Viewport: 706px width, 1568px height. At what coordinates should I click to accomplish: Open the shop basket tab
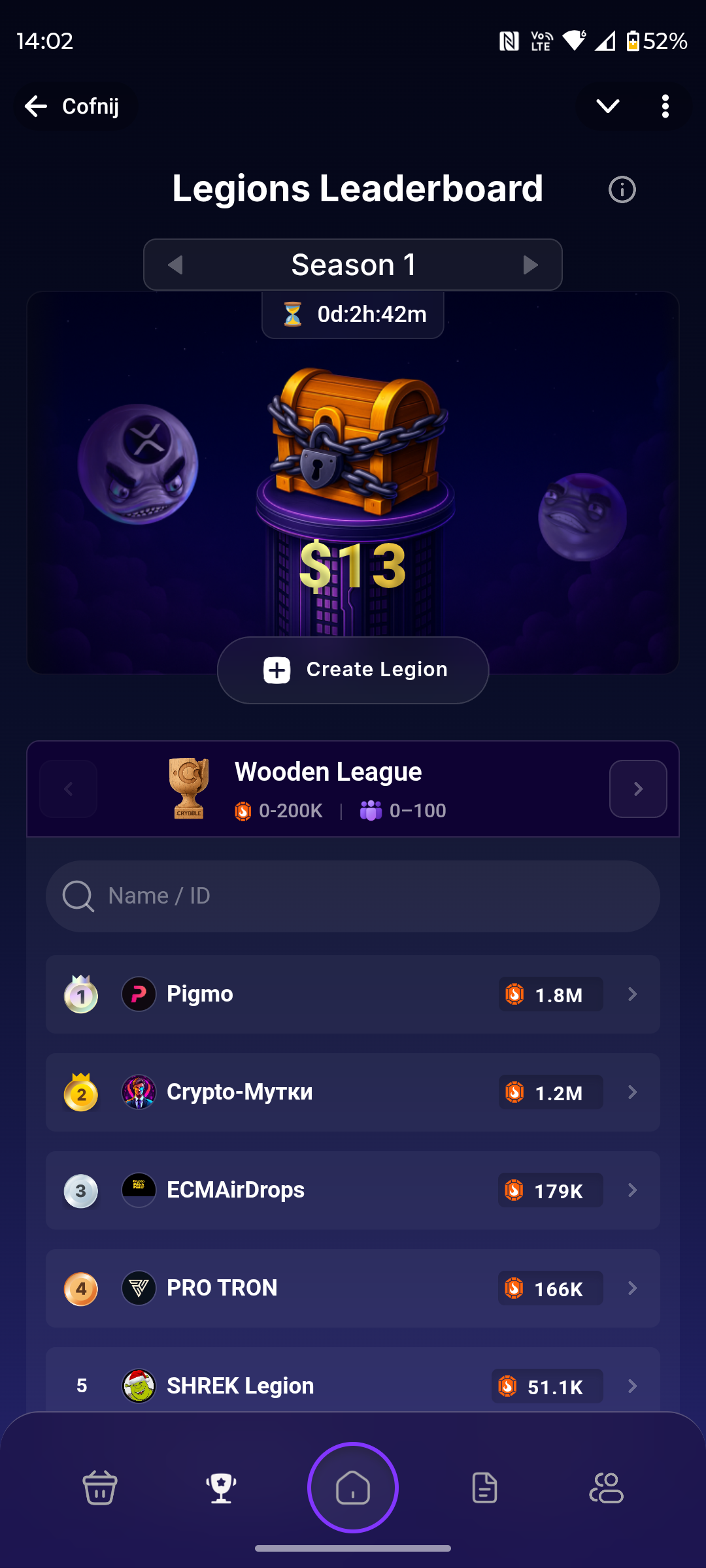pyautogui.click(x=100, y=1488)
